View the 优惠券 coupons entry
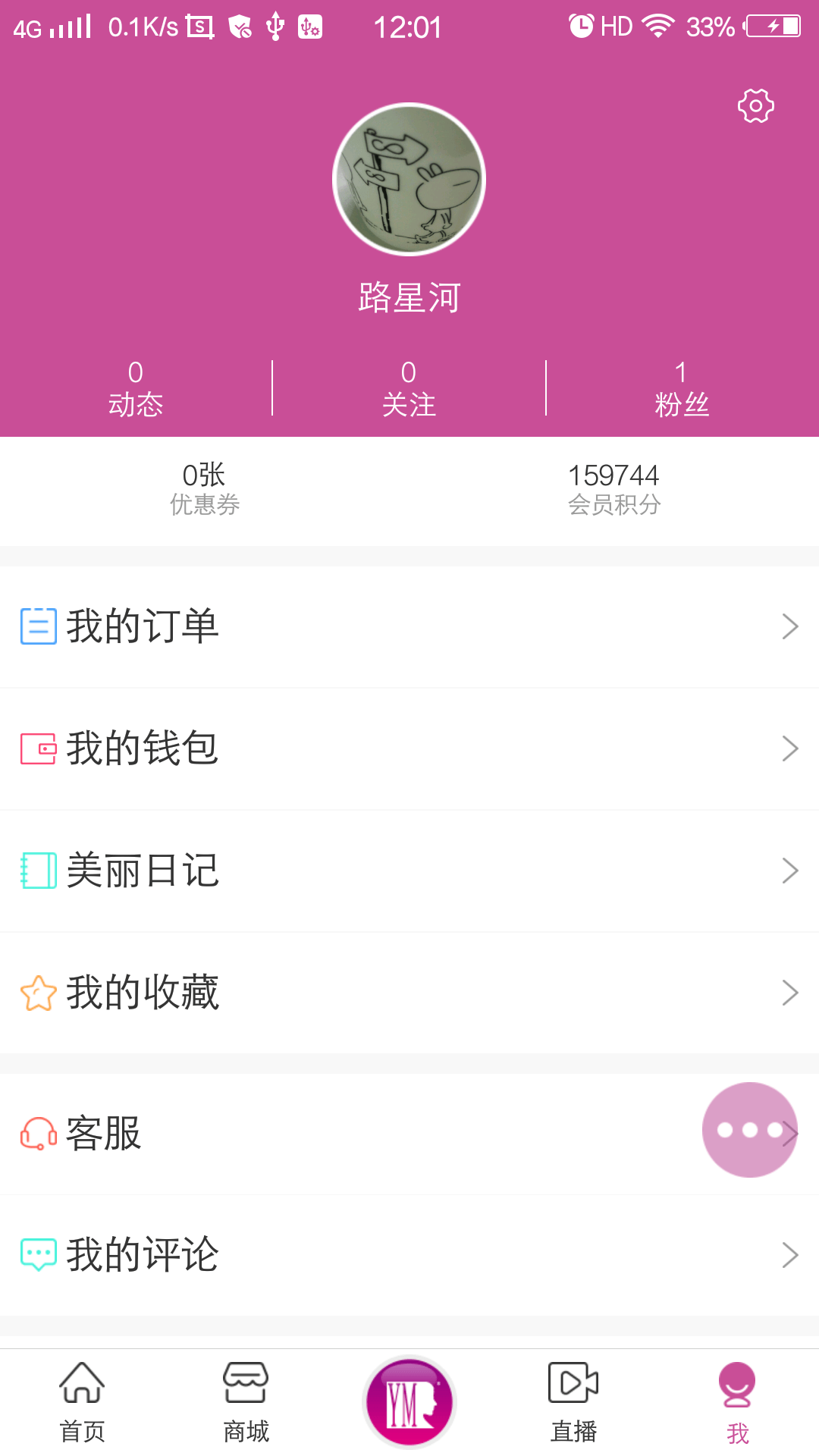Image resolution: width=819 pixels, height=1456 pixels. (x=203, y=489)
